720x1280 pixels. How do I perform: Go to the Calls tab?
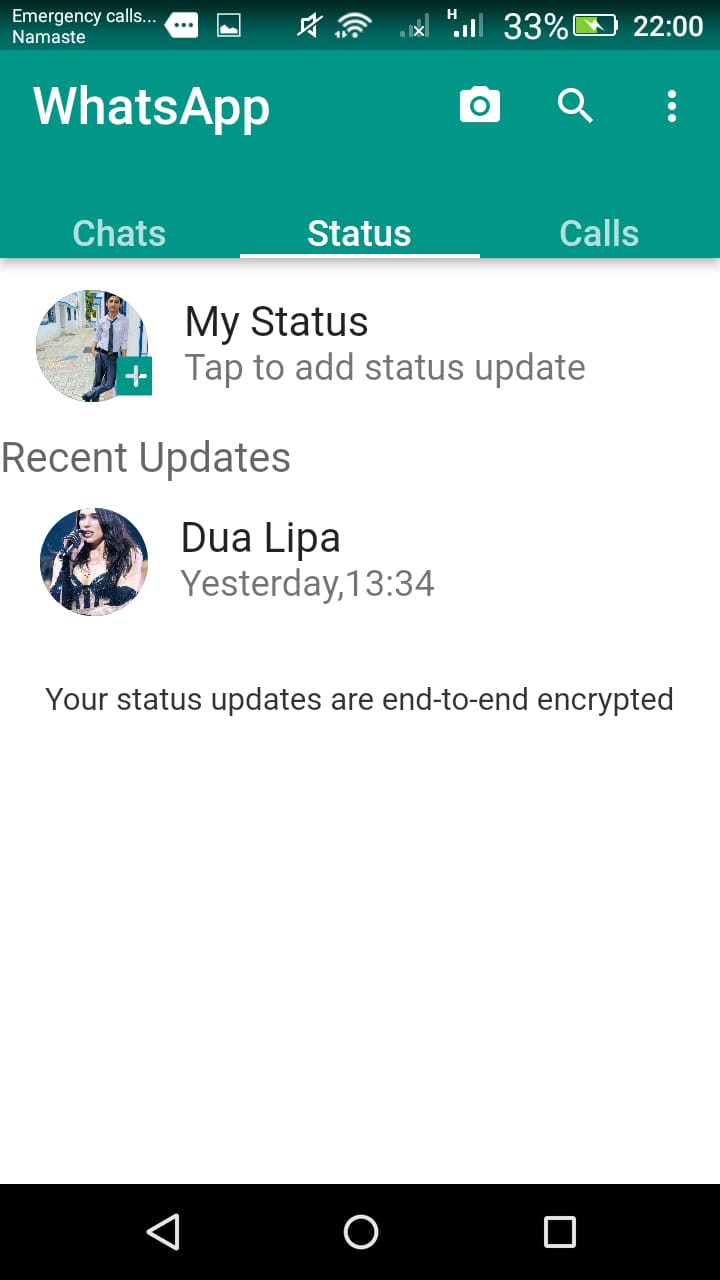click(599, 233)
